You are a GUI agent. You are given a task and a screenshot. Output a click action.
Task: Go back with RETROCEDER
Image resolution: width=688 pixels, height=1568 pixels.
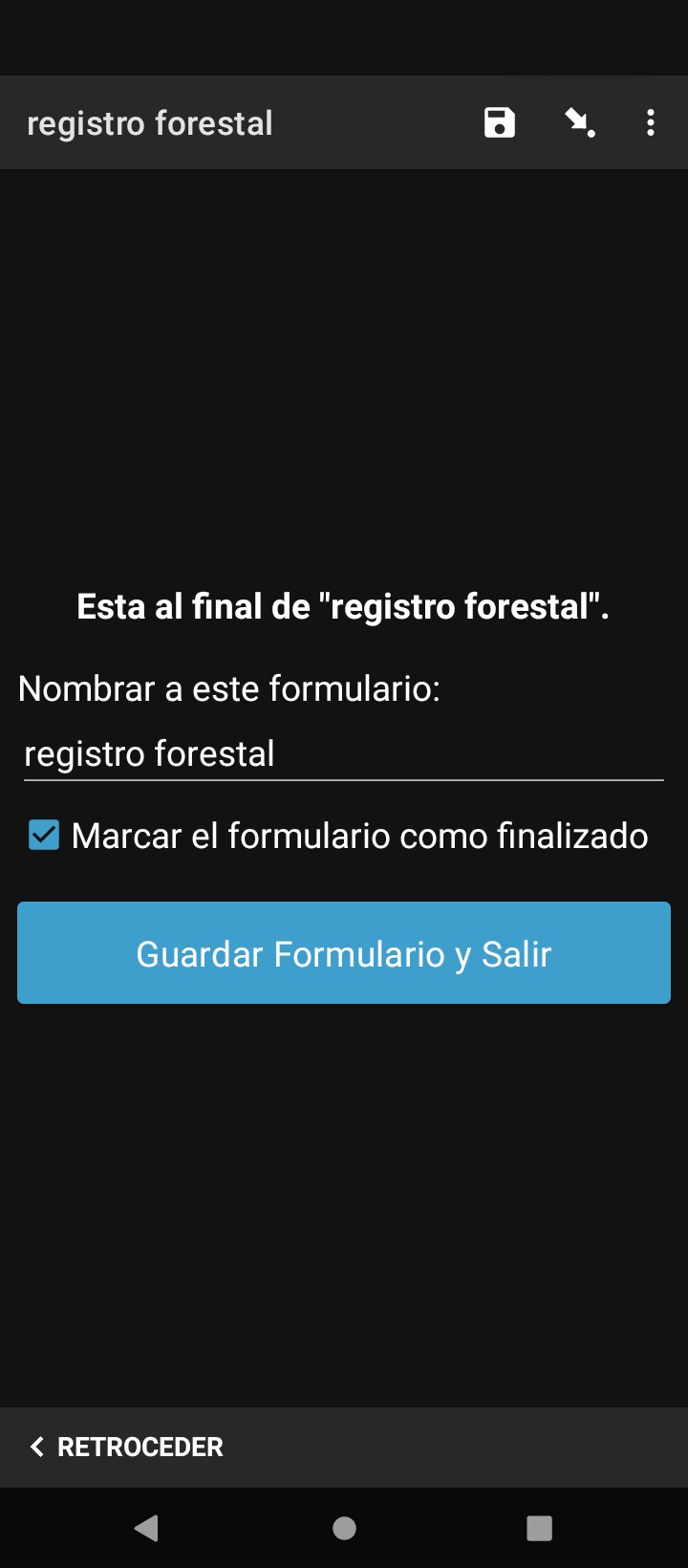click(127, 1447)
